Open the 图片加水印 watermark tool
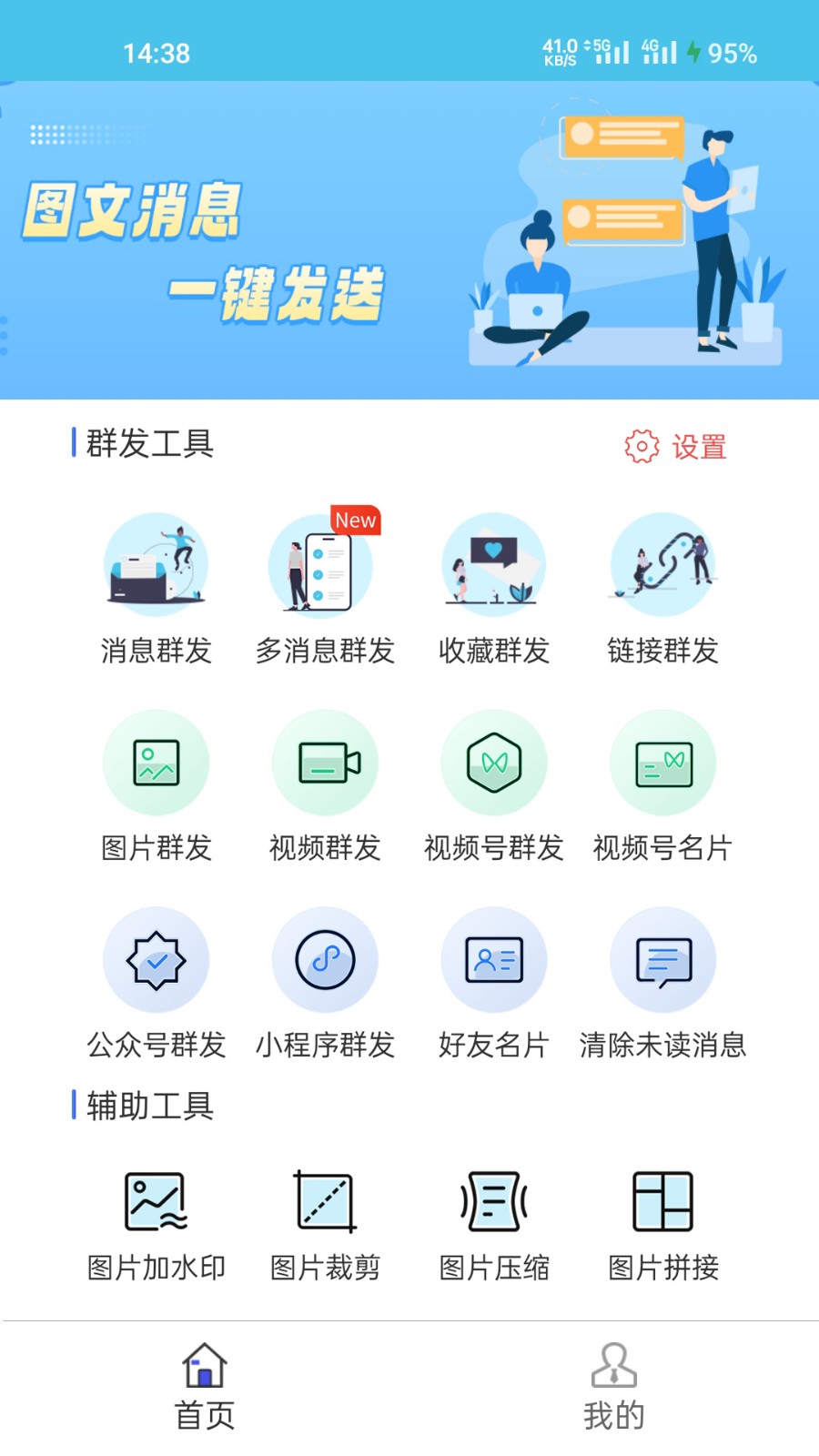819x1456 pixels. pos(157,1219)
